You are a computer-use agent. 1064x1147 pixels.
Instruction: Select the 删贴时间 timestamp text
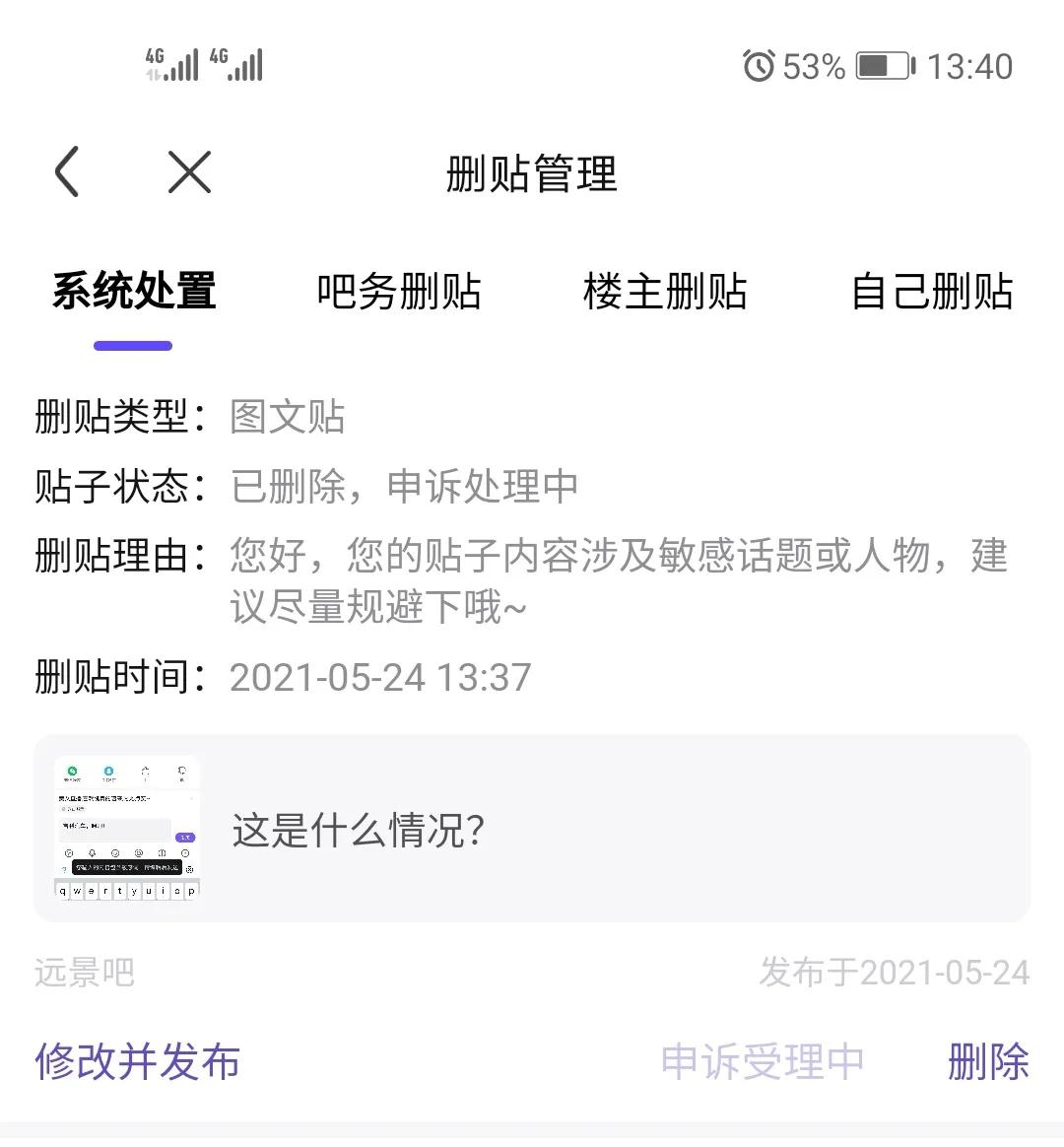click(378, 676)
